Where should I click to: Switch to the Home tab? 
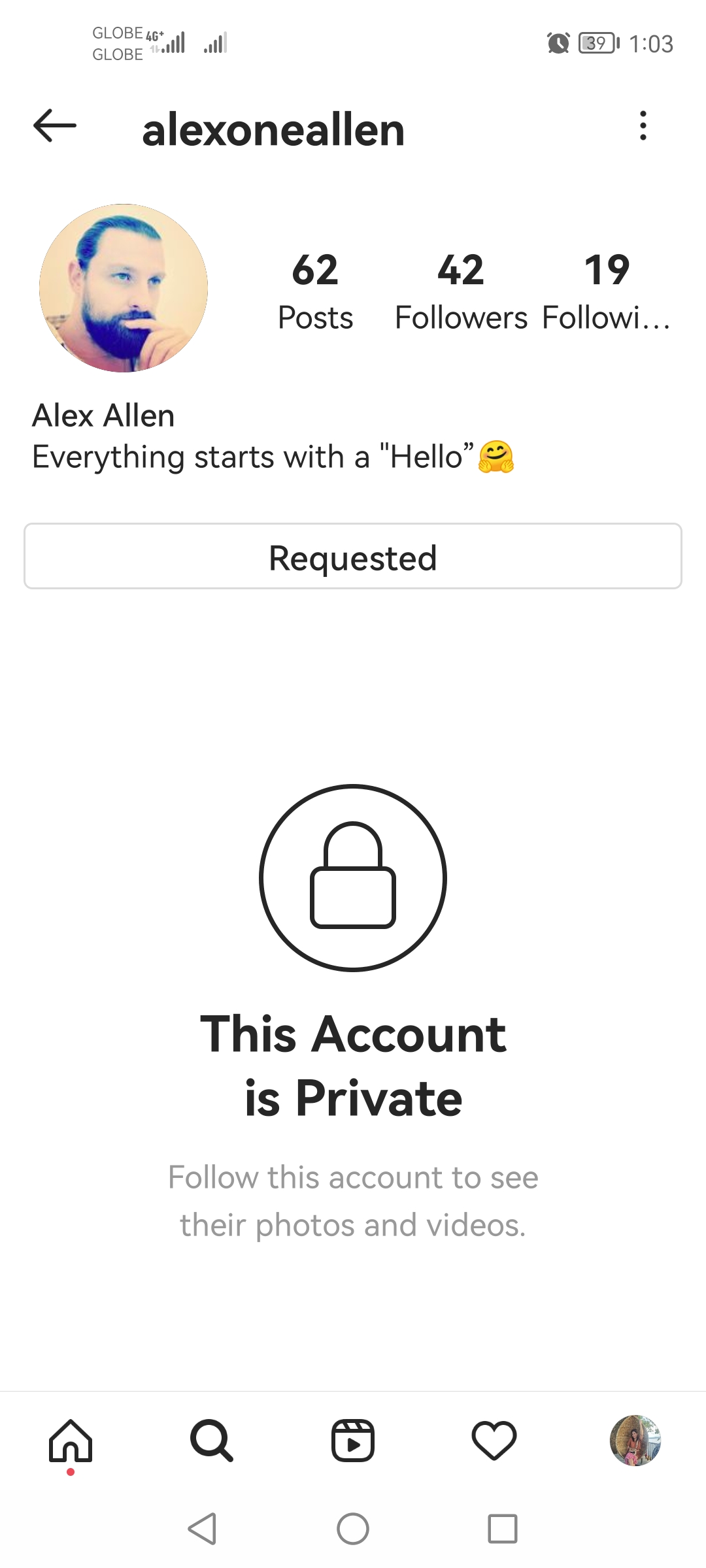click(x=71, y=1441)
